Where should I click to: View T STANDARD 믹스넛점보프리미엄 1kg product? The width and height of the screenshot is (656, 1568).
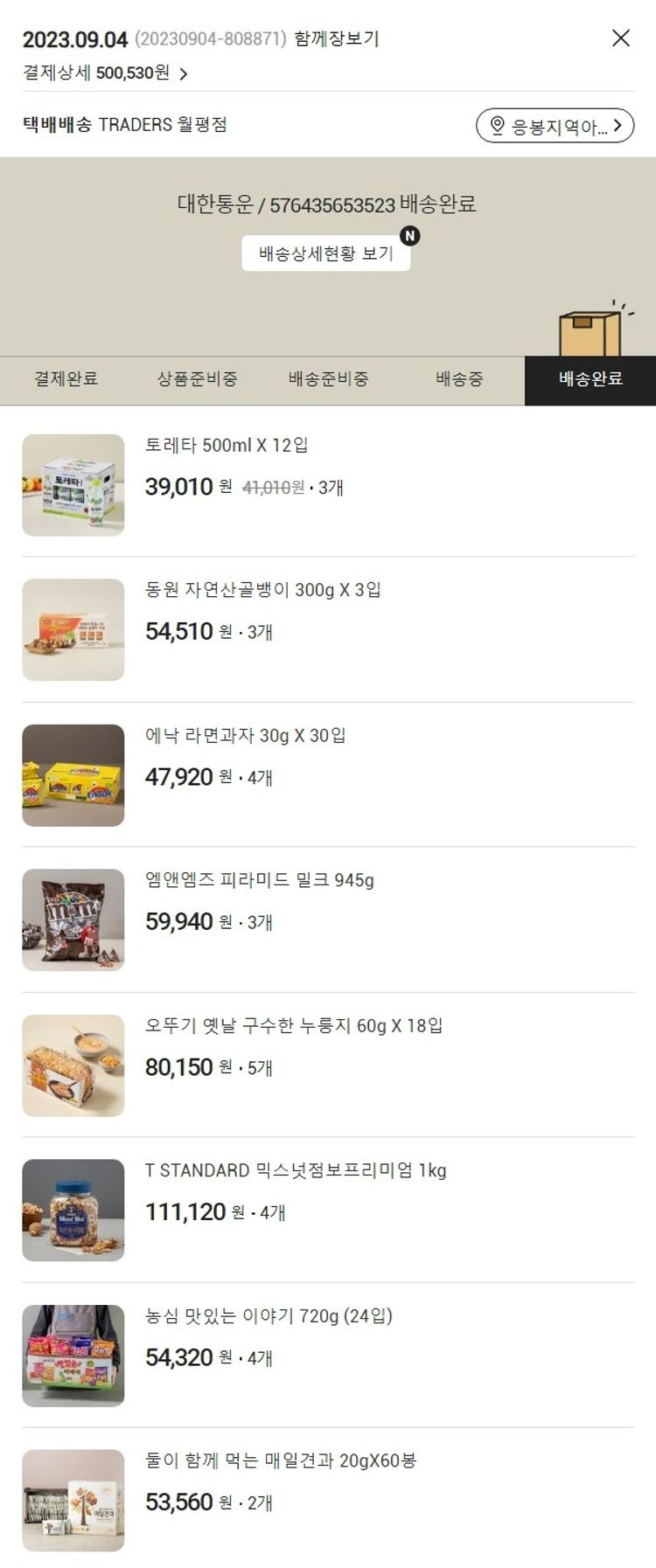pyautogui.click(x=295, y=1171)
